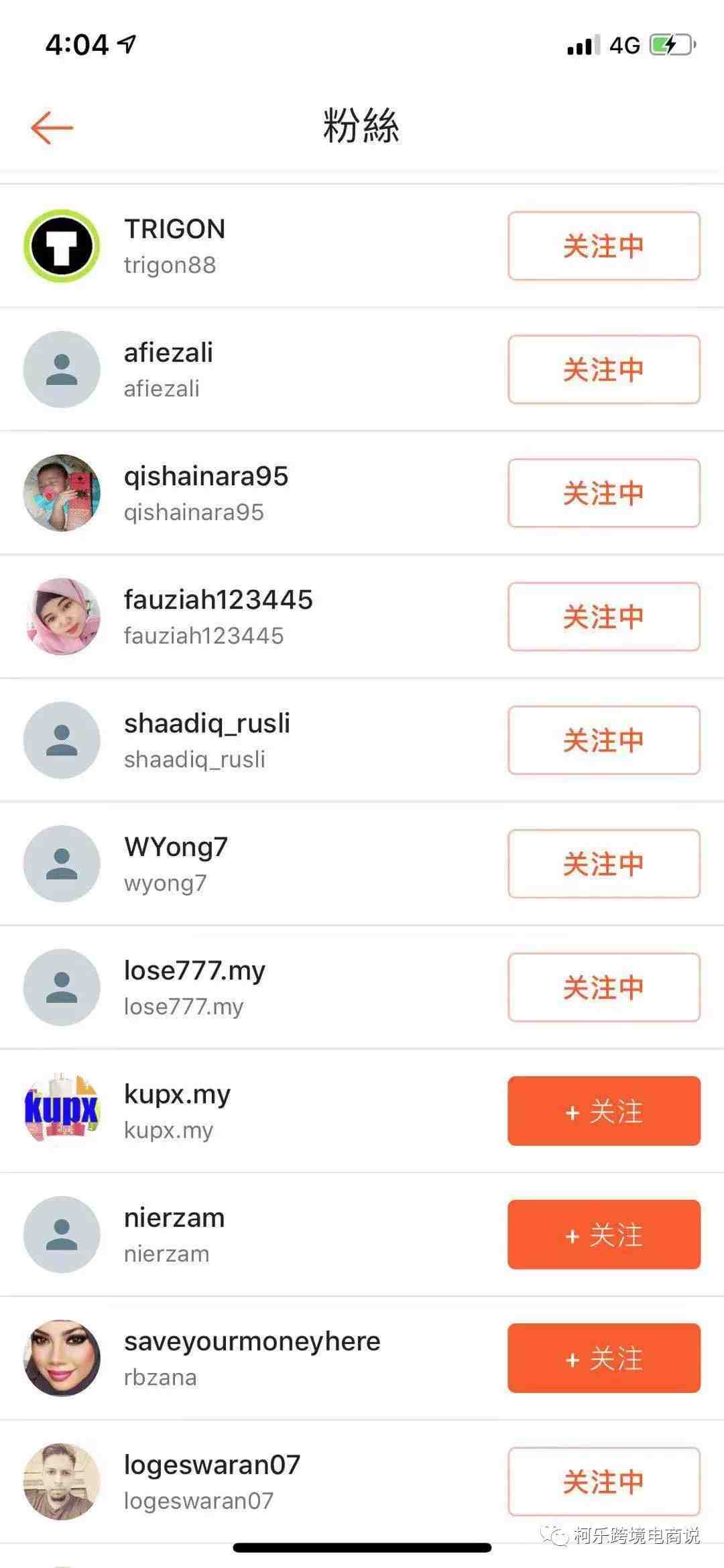
Task: Follow kupx.my with the + 关注 button
Action: pyautogui.click(x=603, y=1111)
